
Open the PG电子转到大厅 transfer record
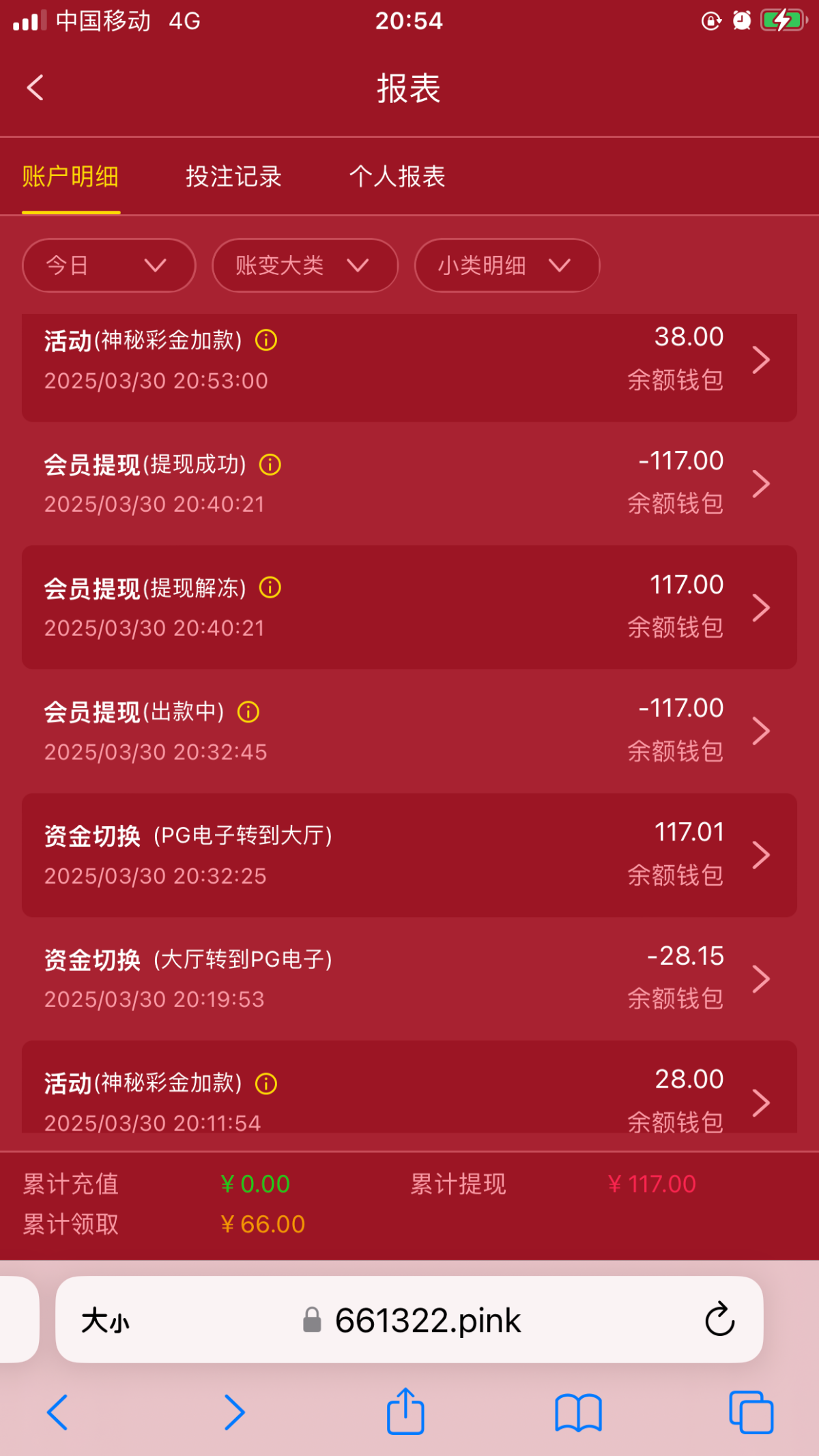[409, 855]
